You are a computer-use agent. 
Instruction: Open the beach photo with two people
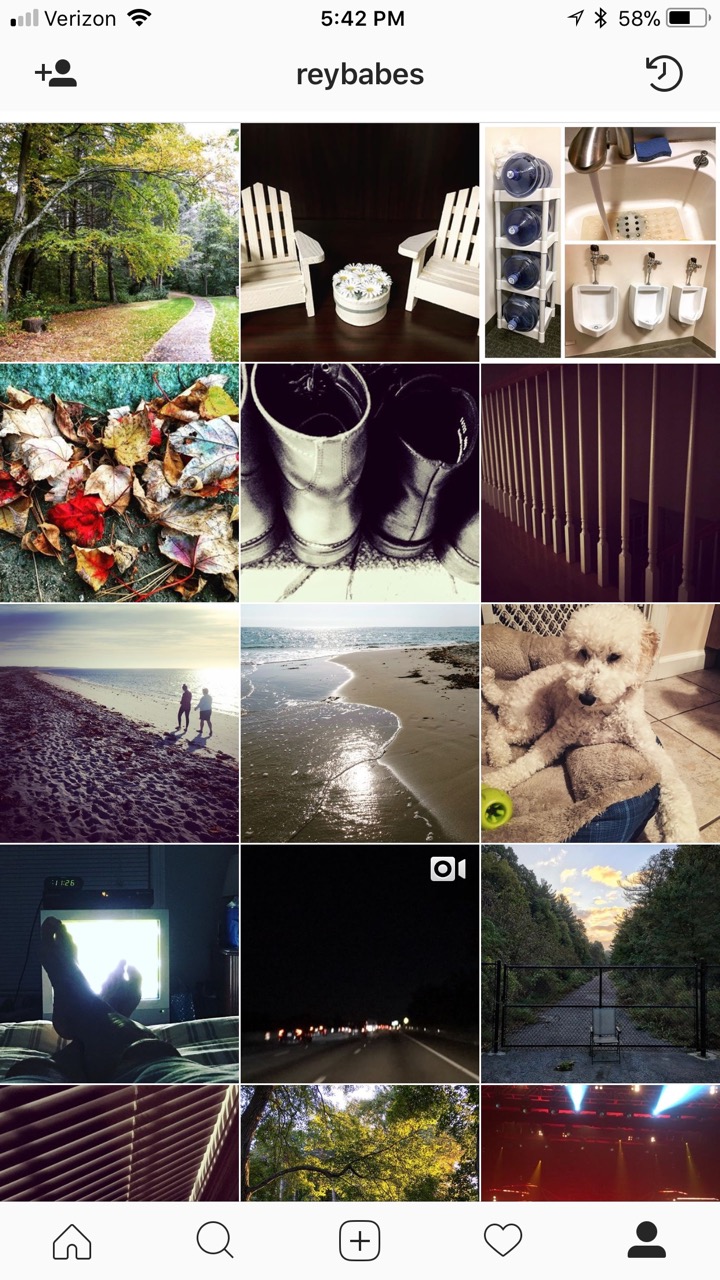point(119,722)
